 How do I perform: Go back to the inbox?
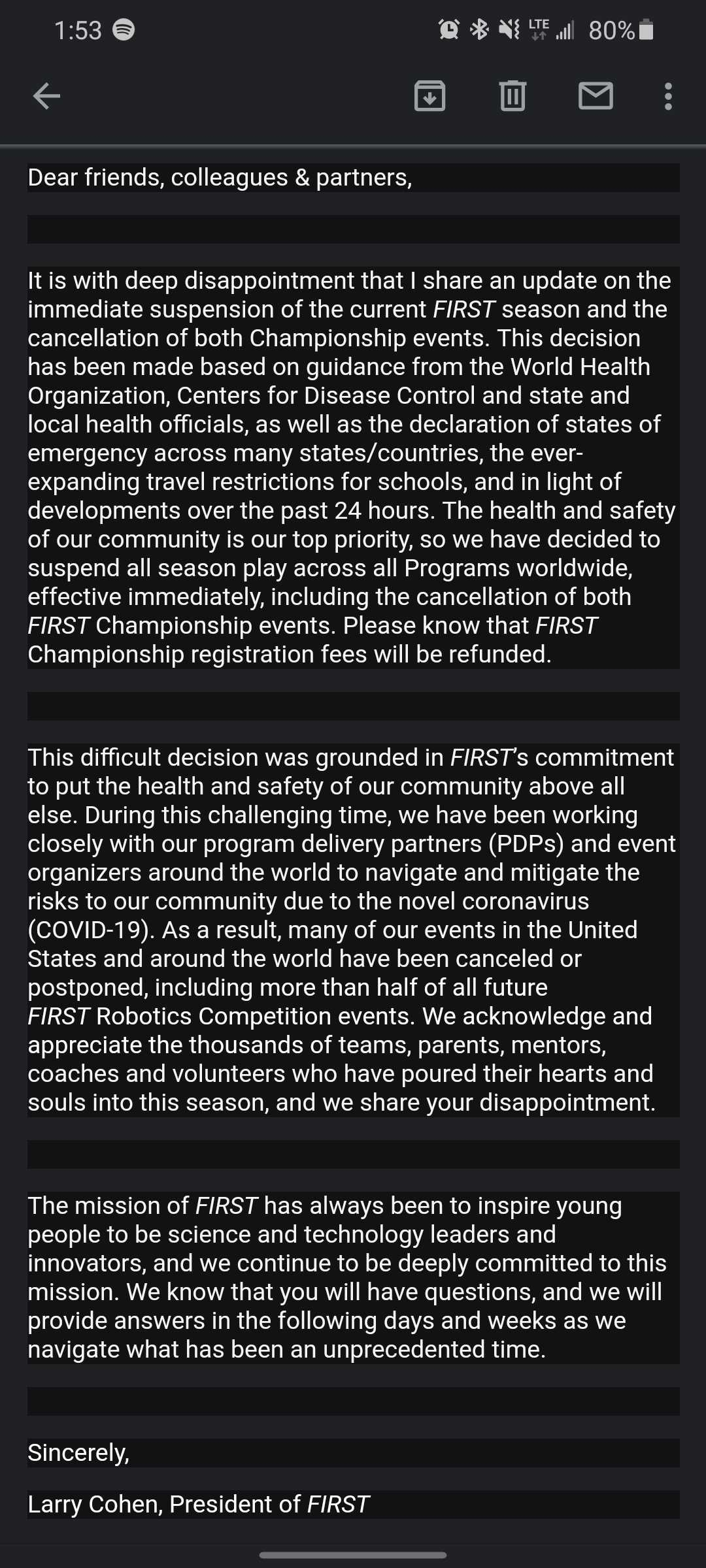point(46,96)
